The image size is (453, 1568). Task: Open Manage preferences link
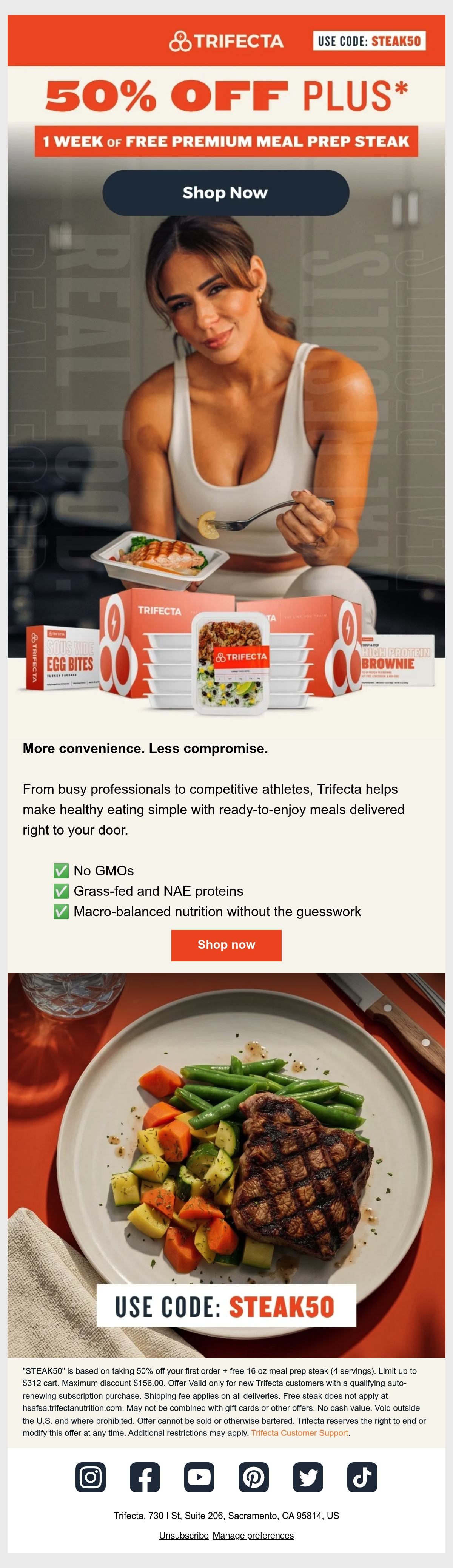(253, 1535)
